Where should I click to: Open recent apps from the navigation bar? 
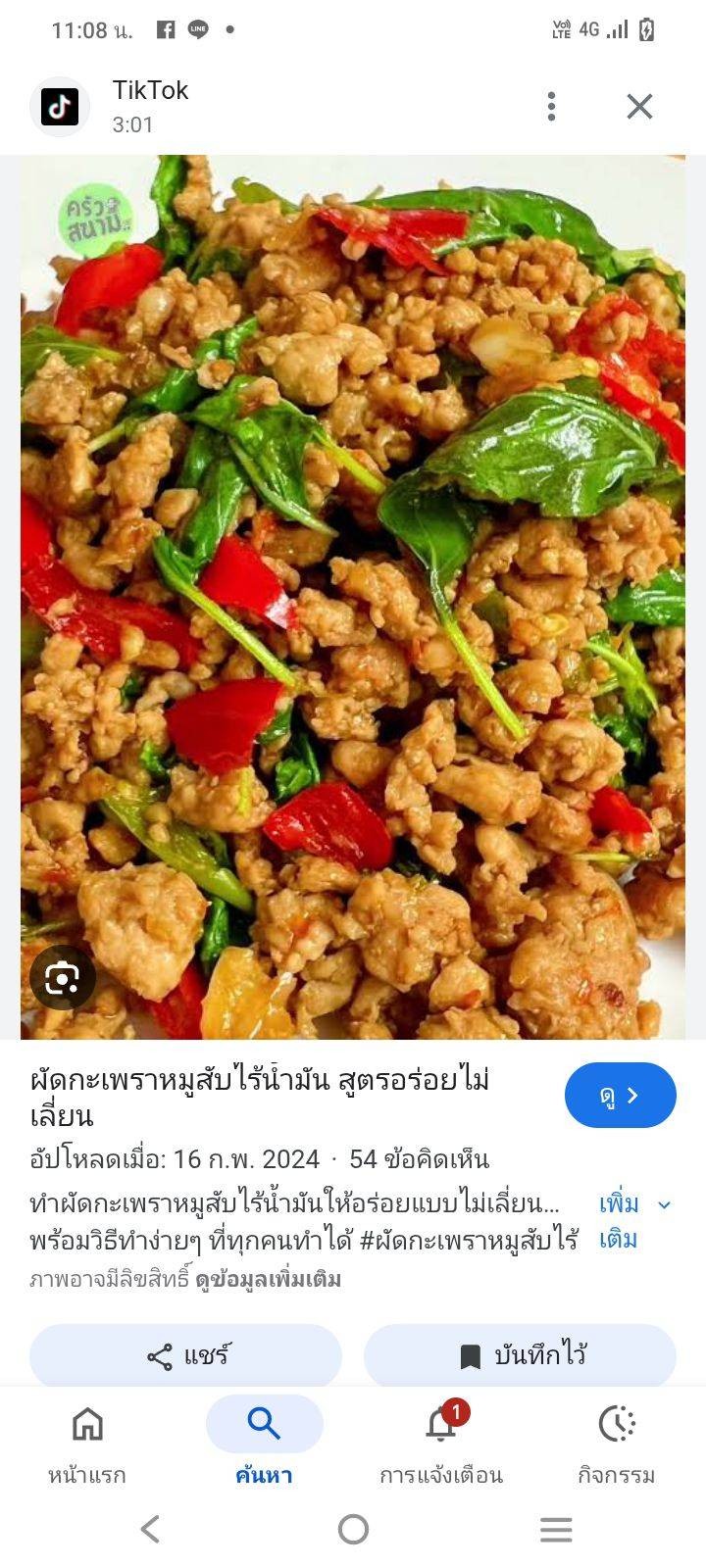click(556, 1529)
